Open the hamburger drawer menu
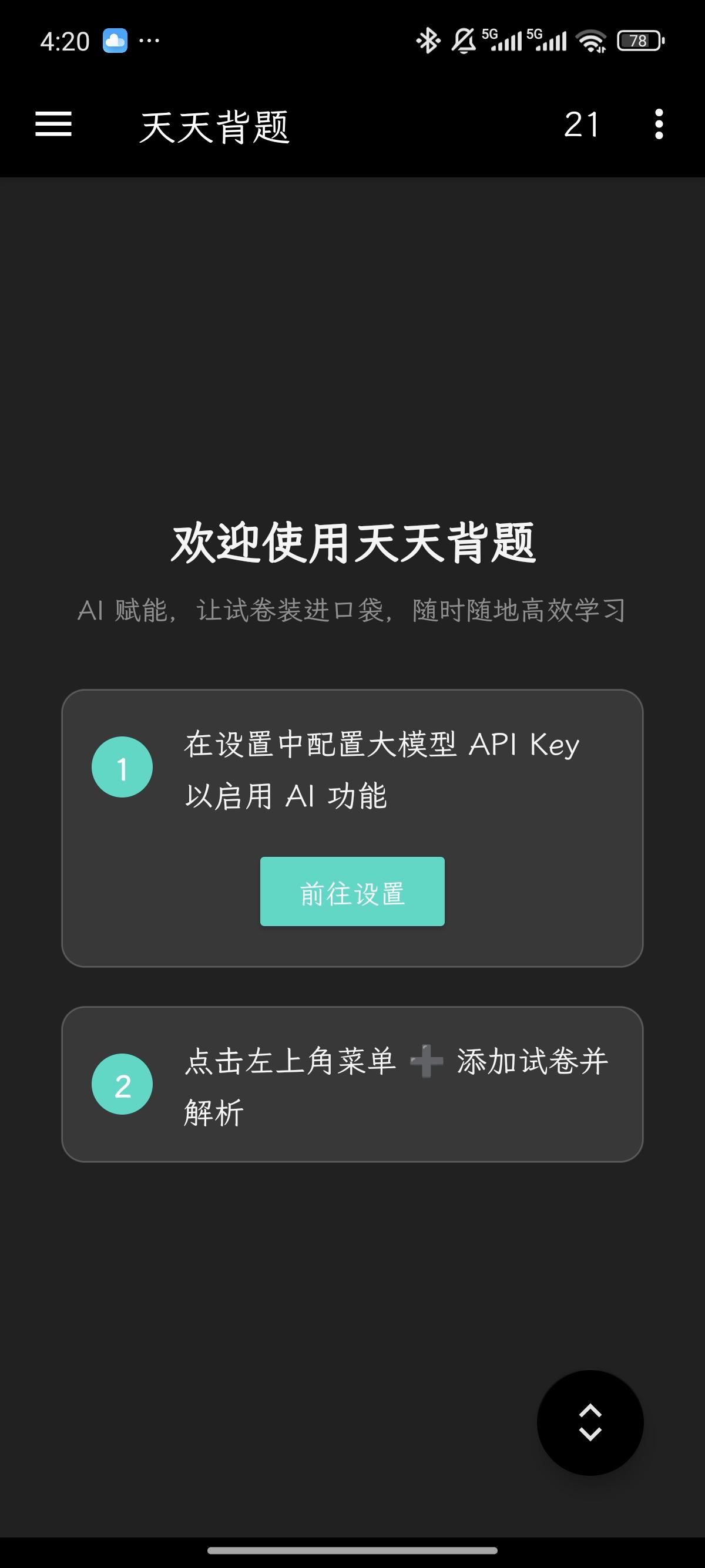 click(53, 124)
